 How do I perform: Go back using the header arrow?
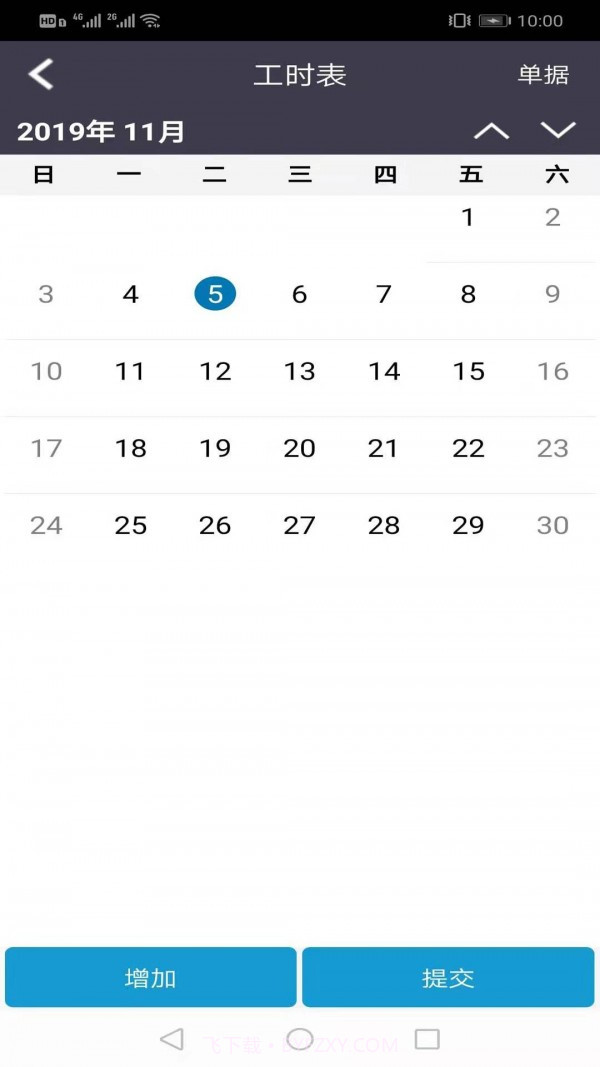(41, 74)
